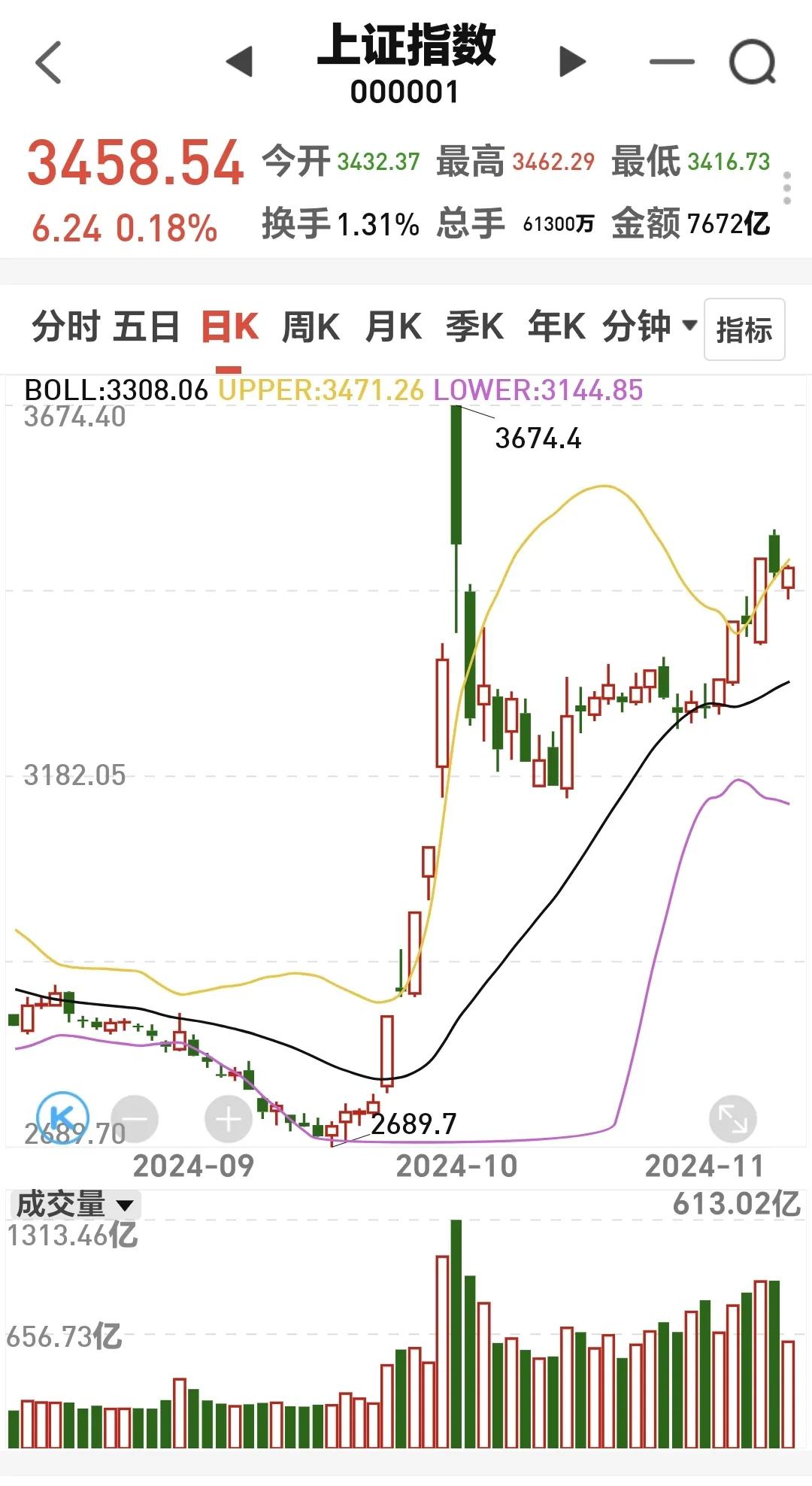The width and height of the screenshot is (812, 1486).
Task: Open the 指标 indicators button
Action: tap(744, 329)
